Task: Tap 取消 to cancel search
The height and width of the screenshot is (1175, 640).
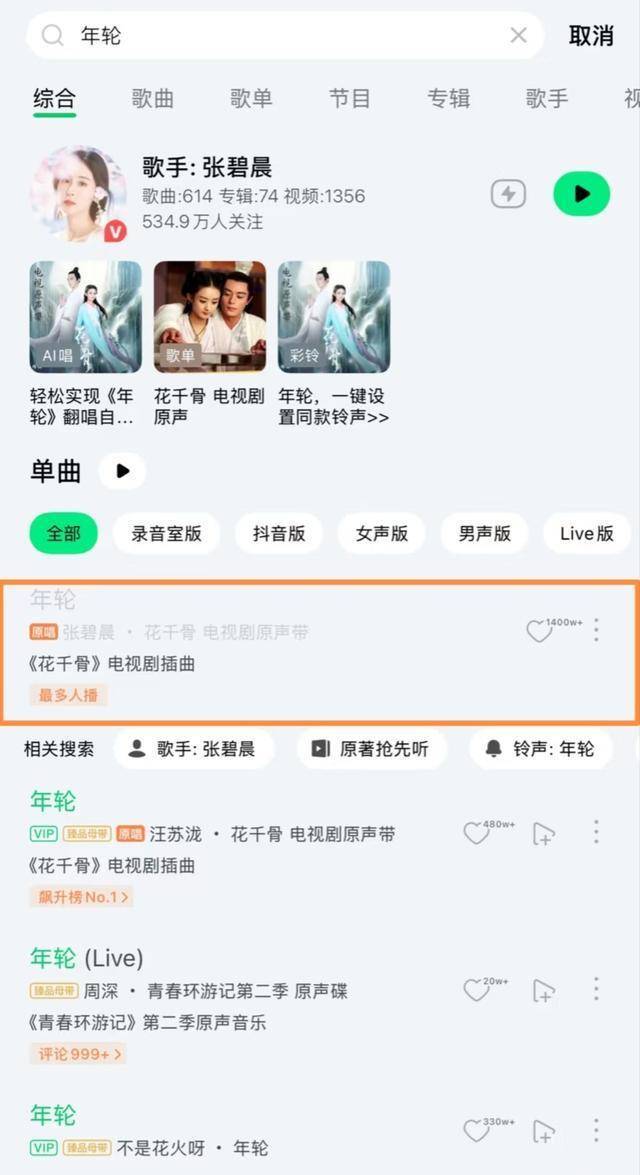Action: [x=591, y=36]
